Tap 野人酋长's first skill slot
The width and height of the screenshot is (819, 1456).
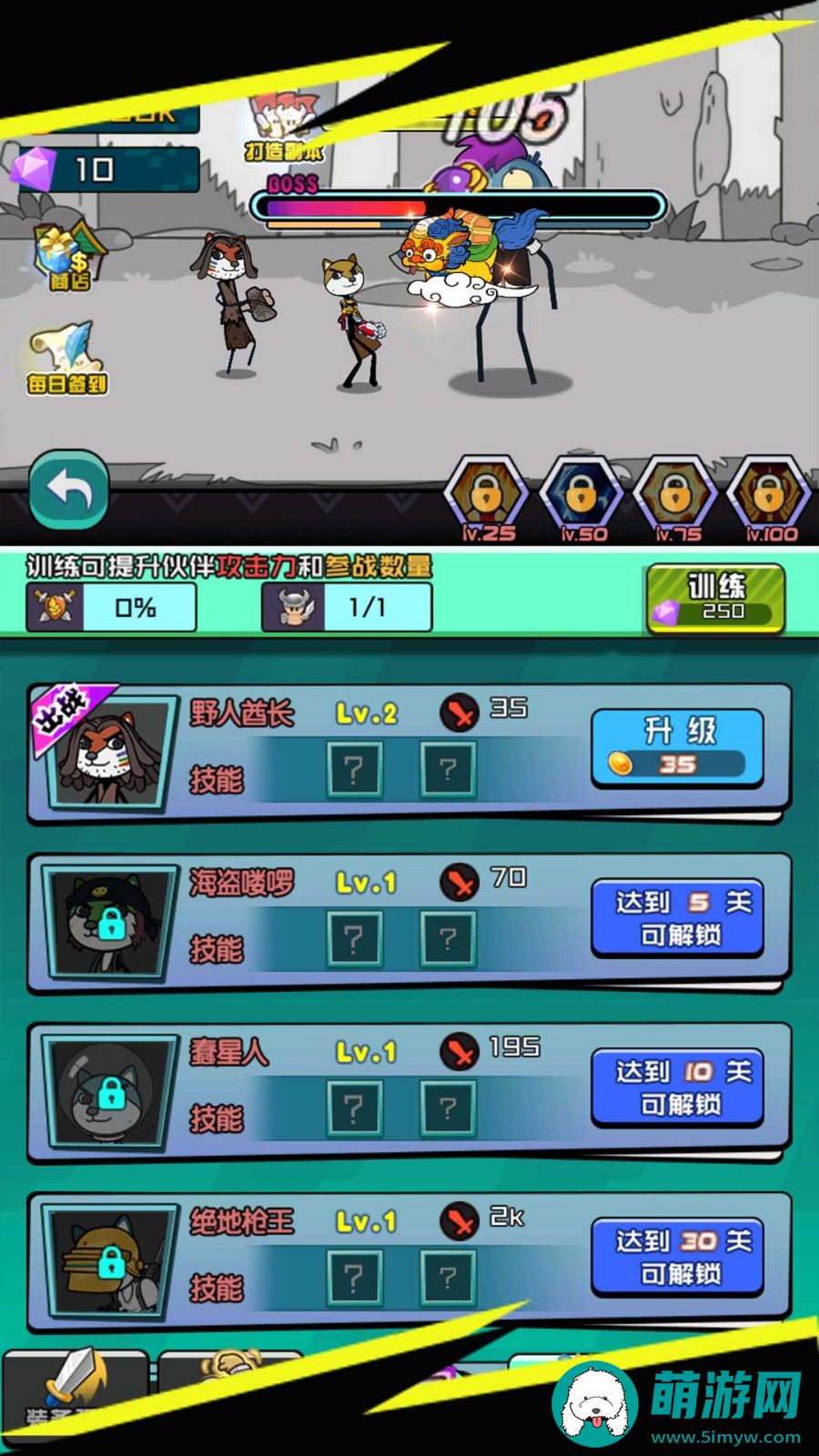(x=355, y=770)
